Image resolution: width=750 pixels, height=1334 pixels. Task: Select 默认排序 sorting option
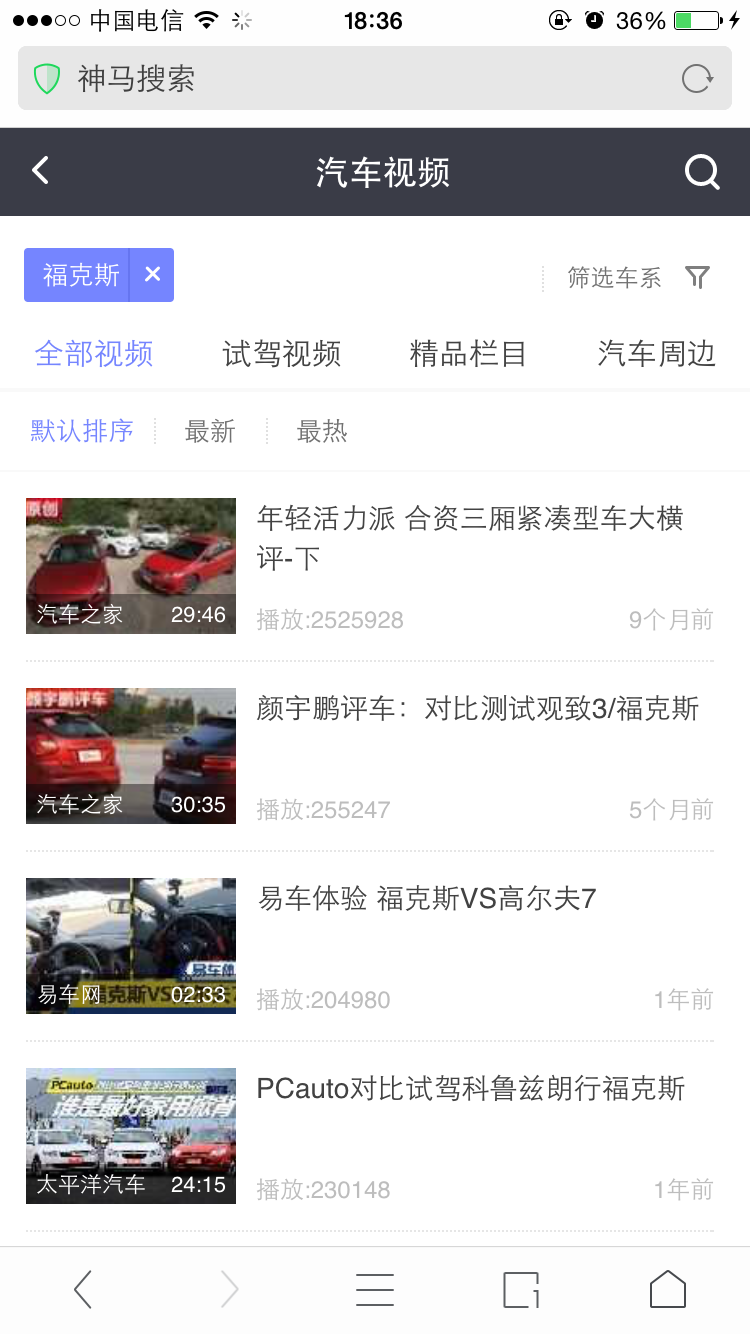click(x=81, y=431)
